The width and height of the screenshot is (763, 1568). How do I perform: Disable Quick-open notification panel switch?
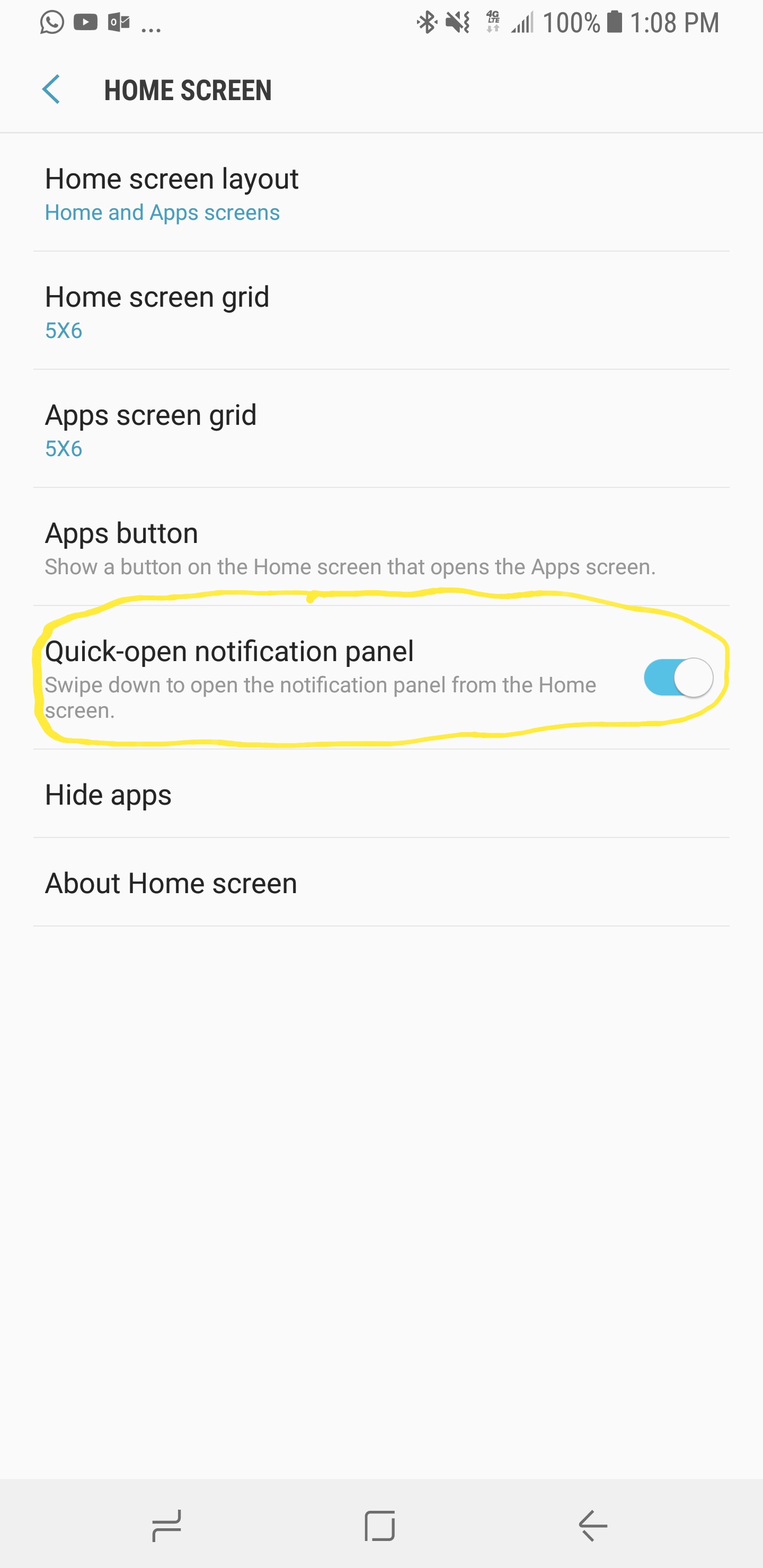[678, 678]
